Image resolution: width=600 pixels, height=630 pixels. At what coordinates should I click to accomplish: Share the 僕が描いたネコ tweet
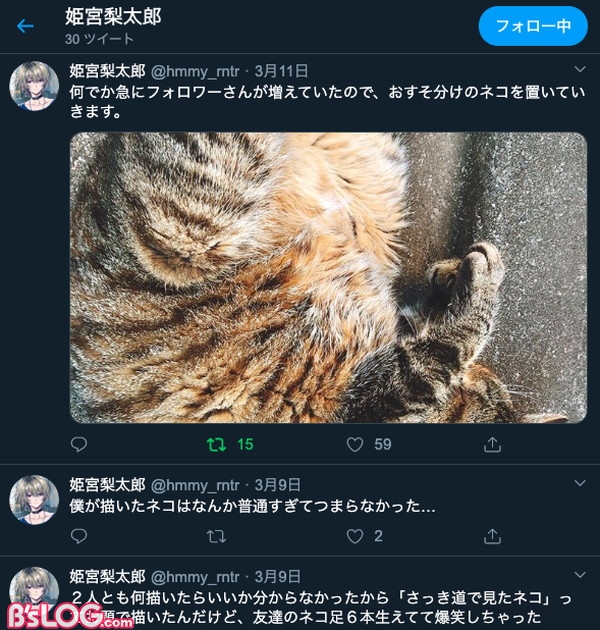click(x=492, y=537)
